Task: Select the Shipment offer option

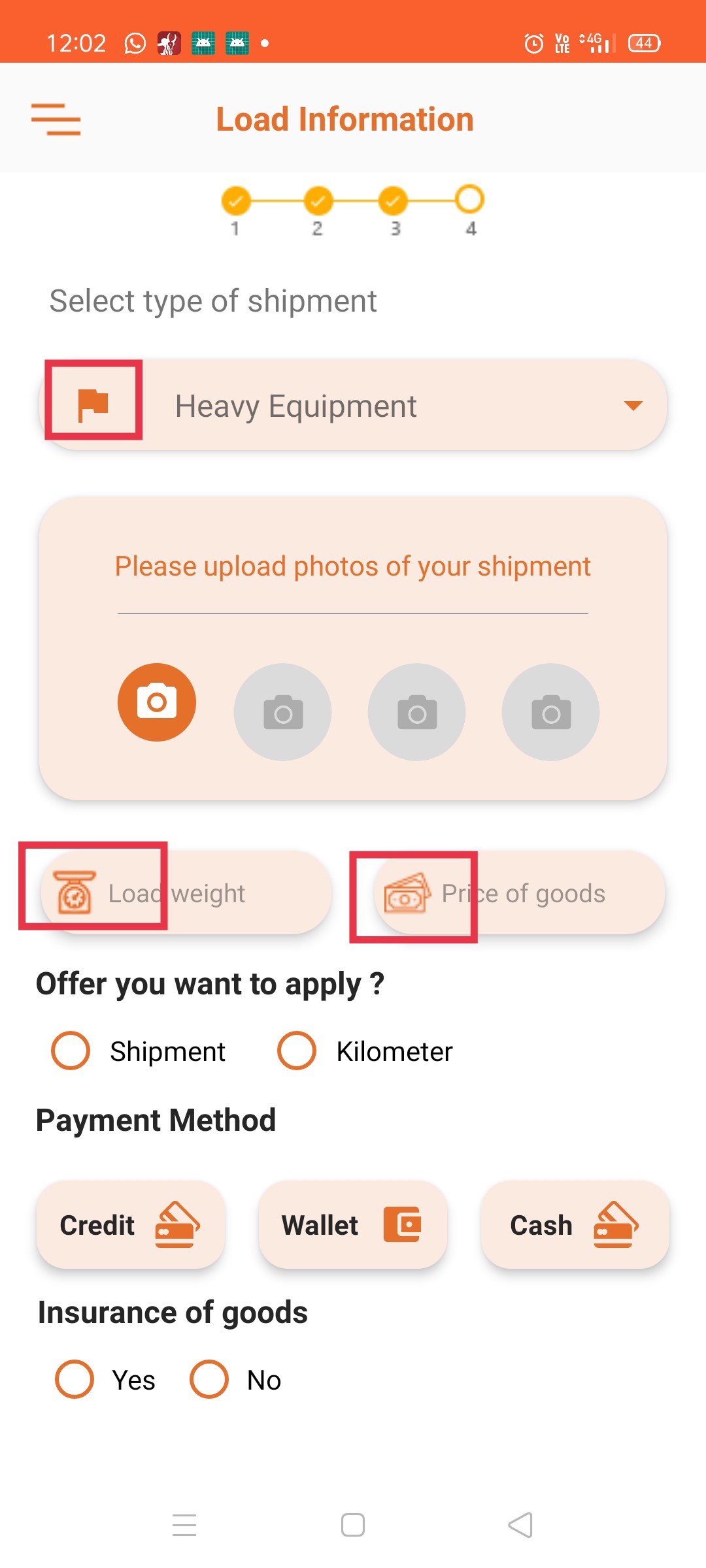Action: click(71, 1051)
